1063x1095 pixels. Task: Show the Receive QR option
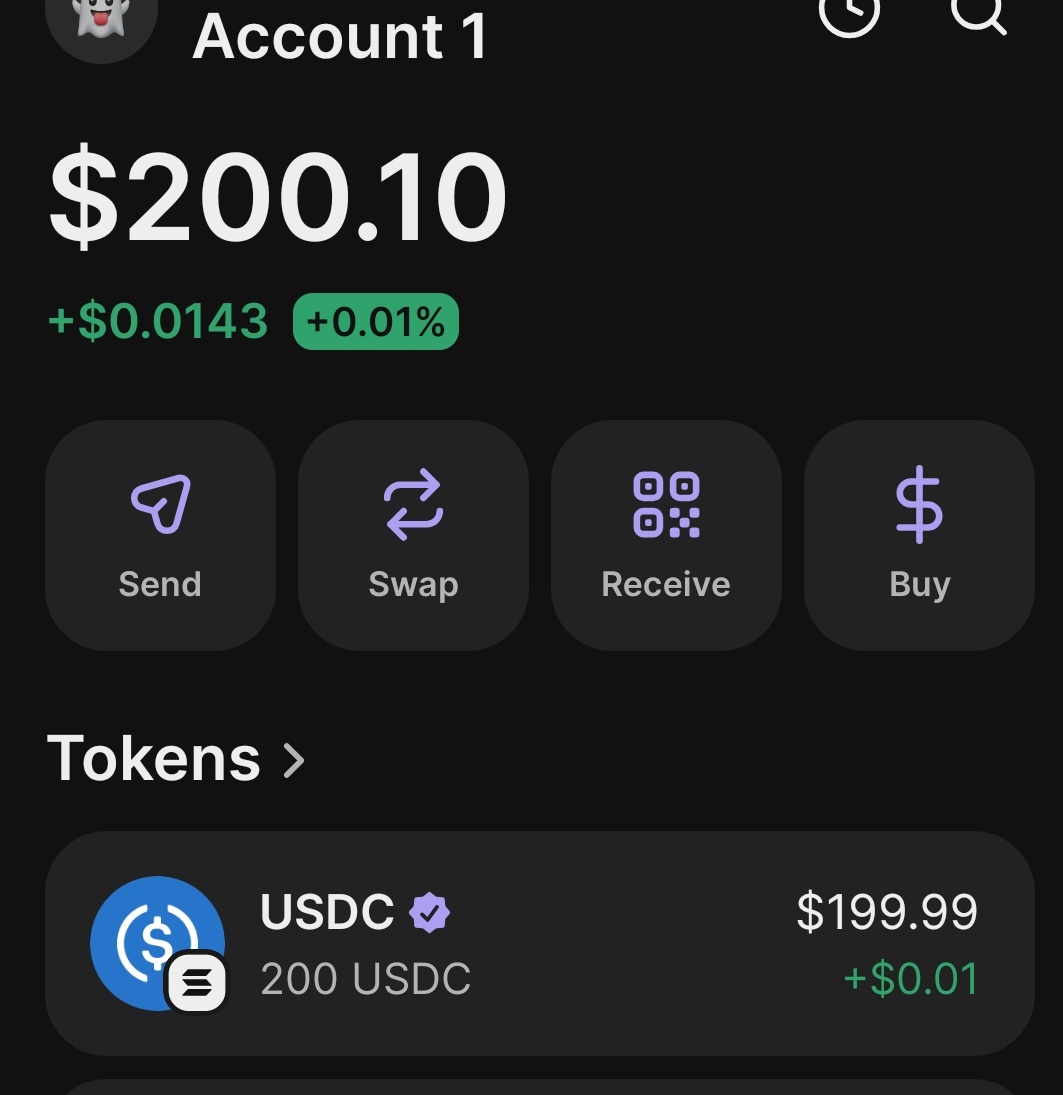click(666, 535)
